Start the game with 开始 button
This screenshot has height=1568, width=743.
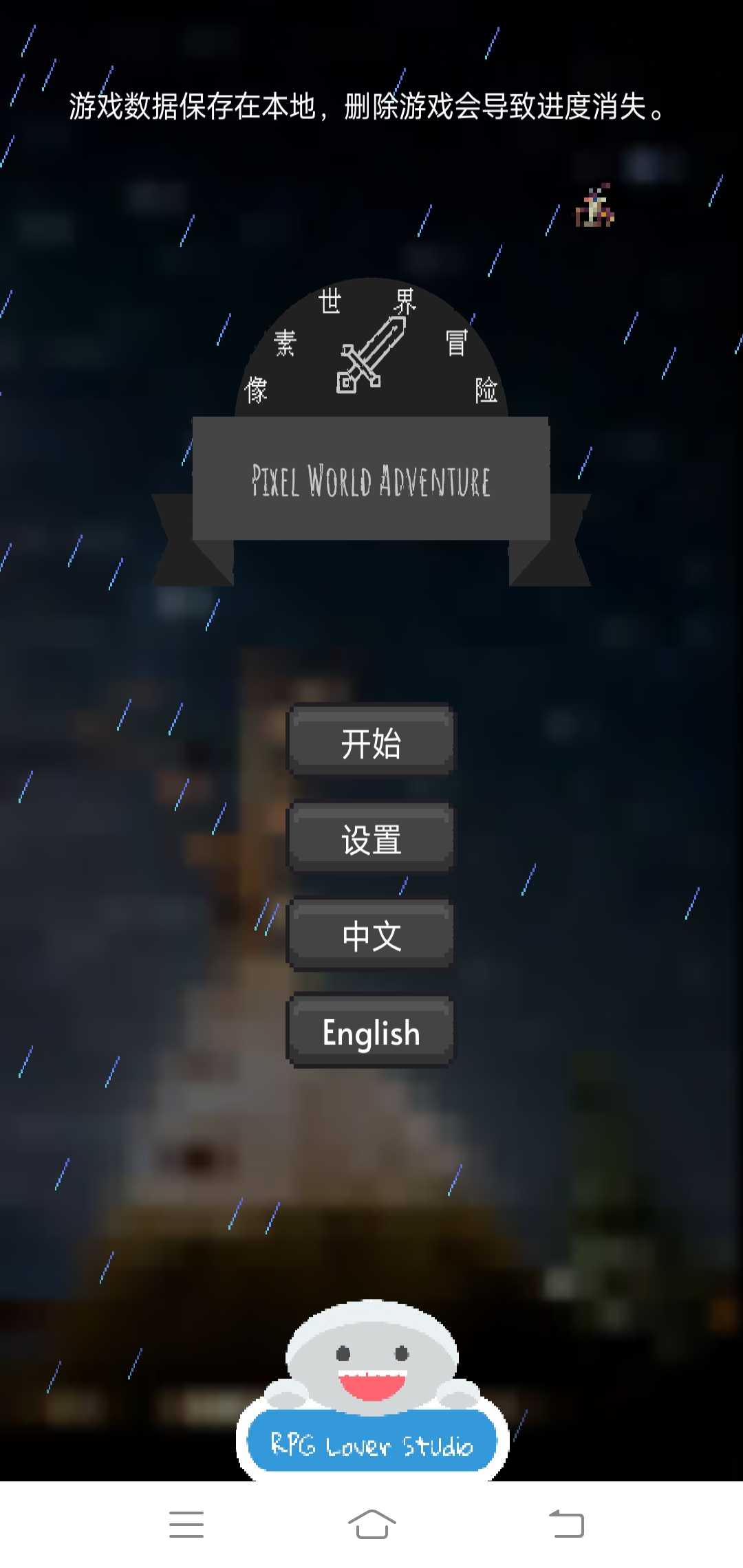click(371, 741)
